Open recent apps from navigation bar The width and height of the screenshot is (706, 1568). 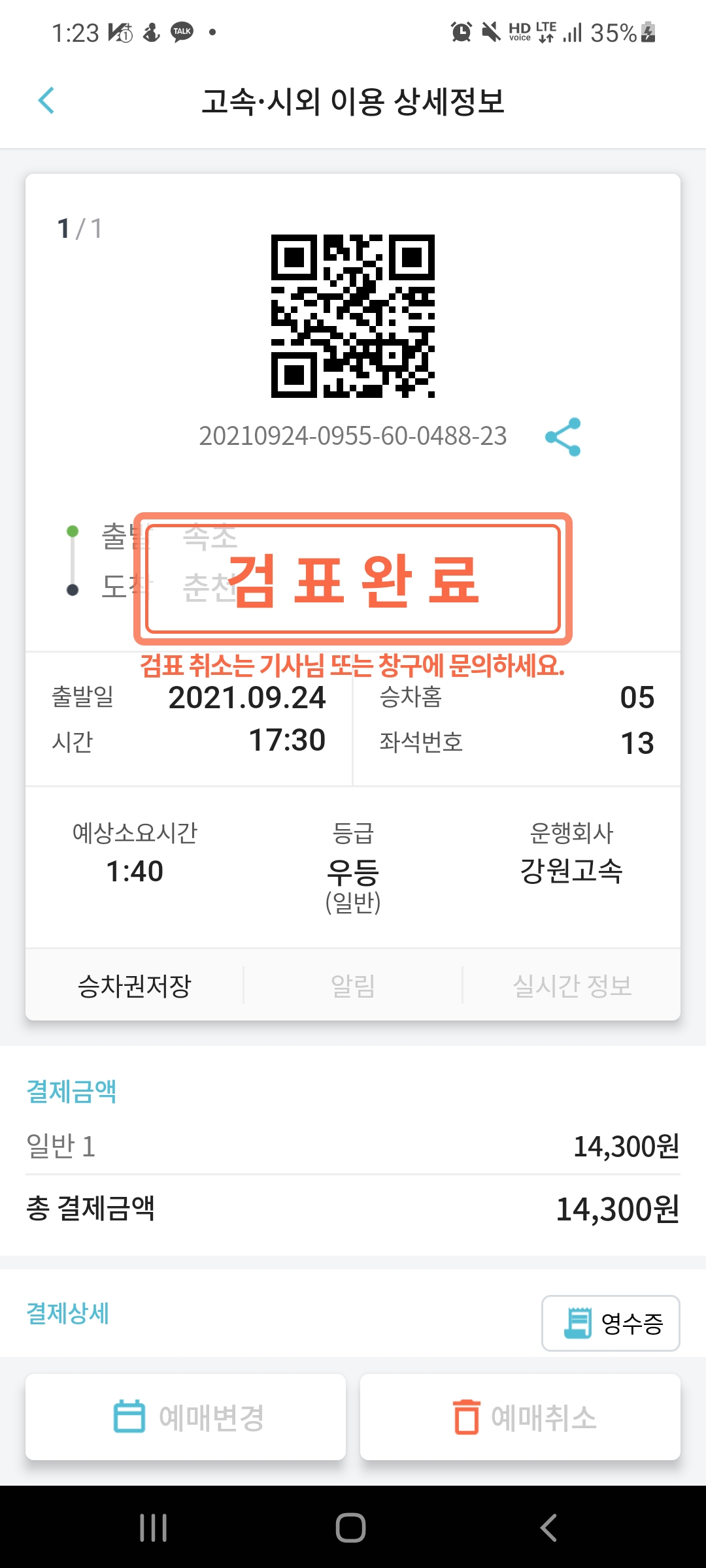154,1527
